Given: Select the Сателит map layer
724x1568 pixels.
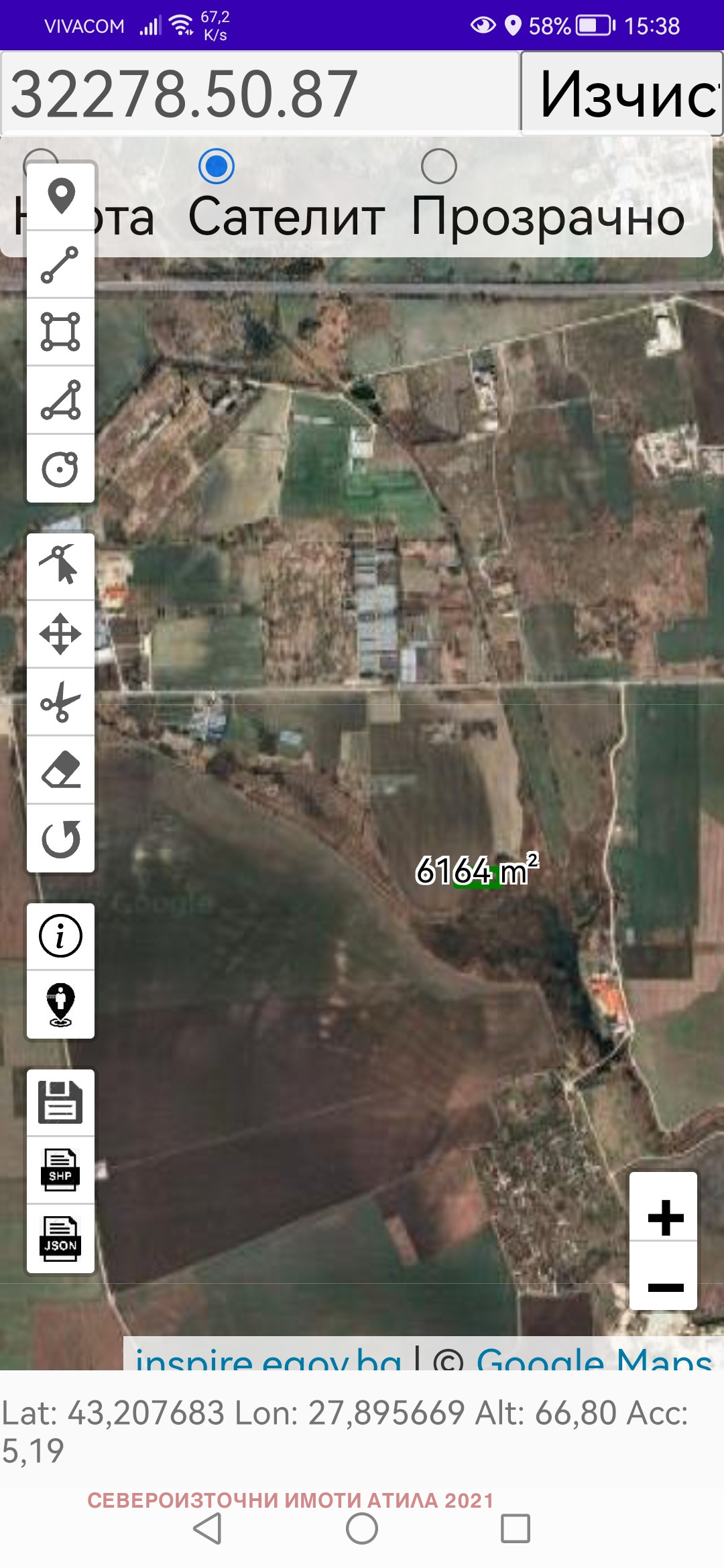Looking at the screenshot, I should (217, 167).
